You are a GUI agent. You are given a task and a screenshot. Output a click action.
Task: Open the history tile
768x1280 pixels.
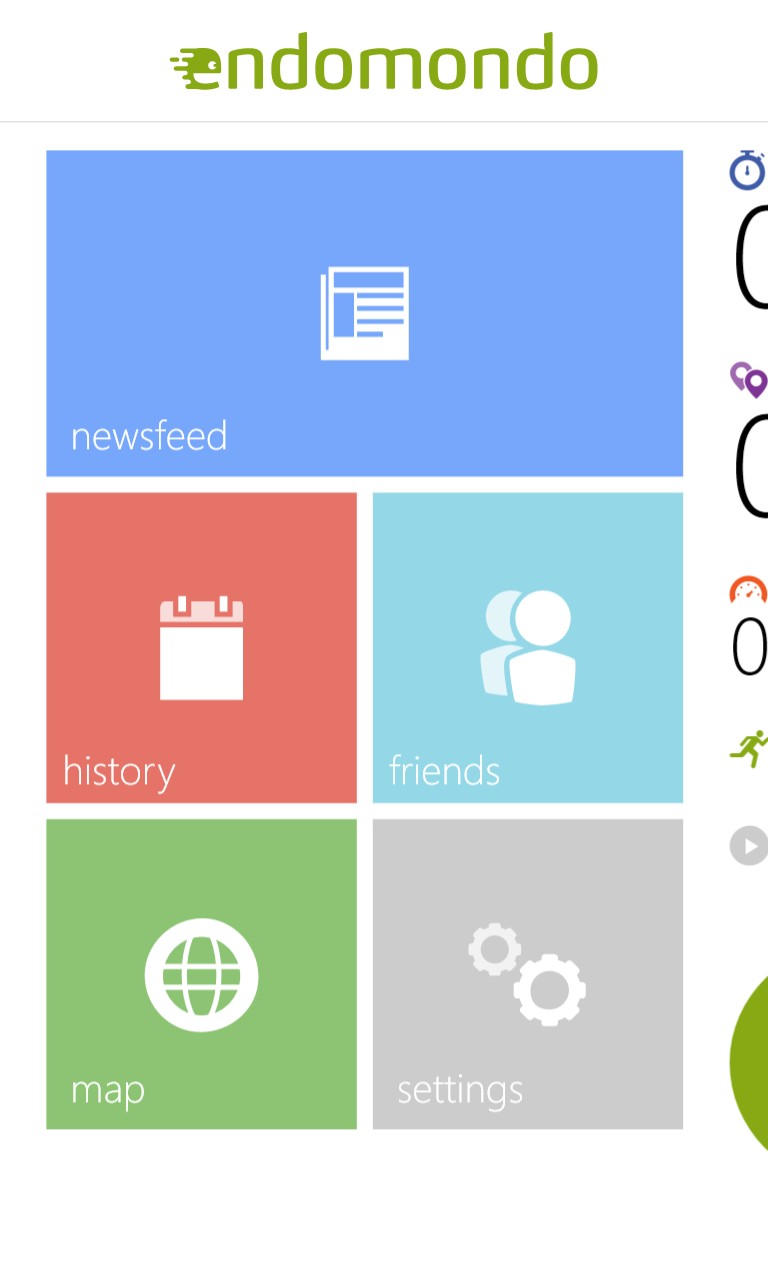[201, 647]
